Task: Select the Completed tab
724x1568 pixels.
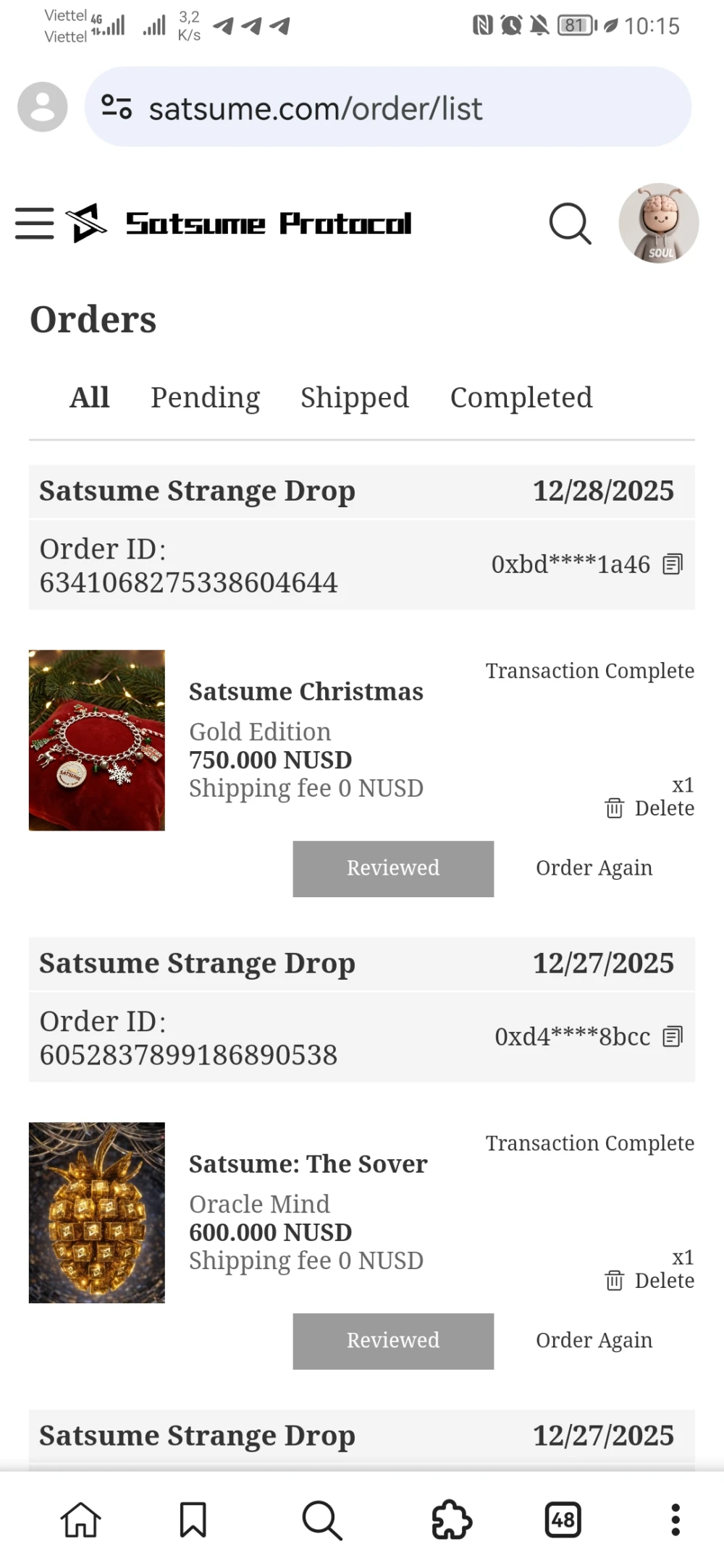Action: (521, 397)
